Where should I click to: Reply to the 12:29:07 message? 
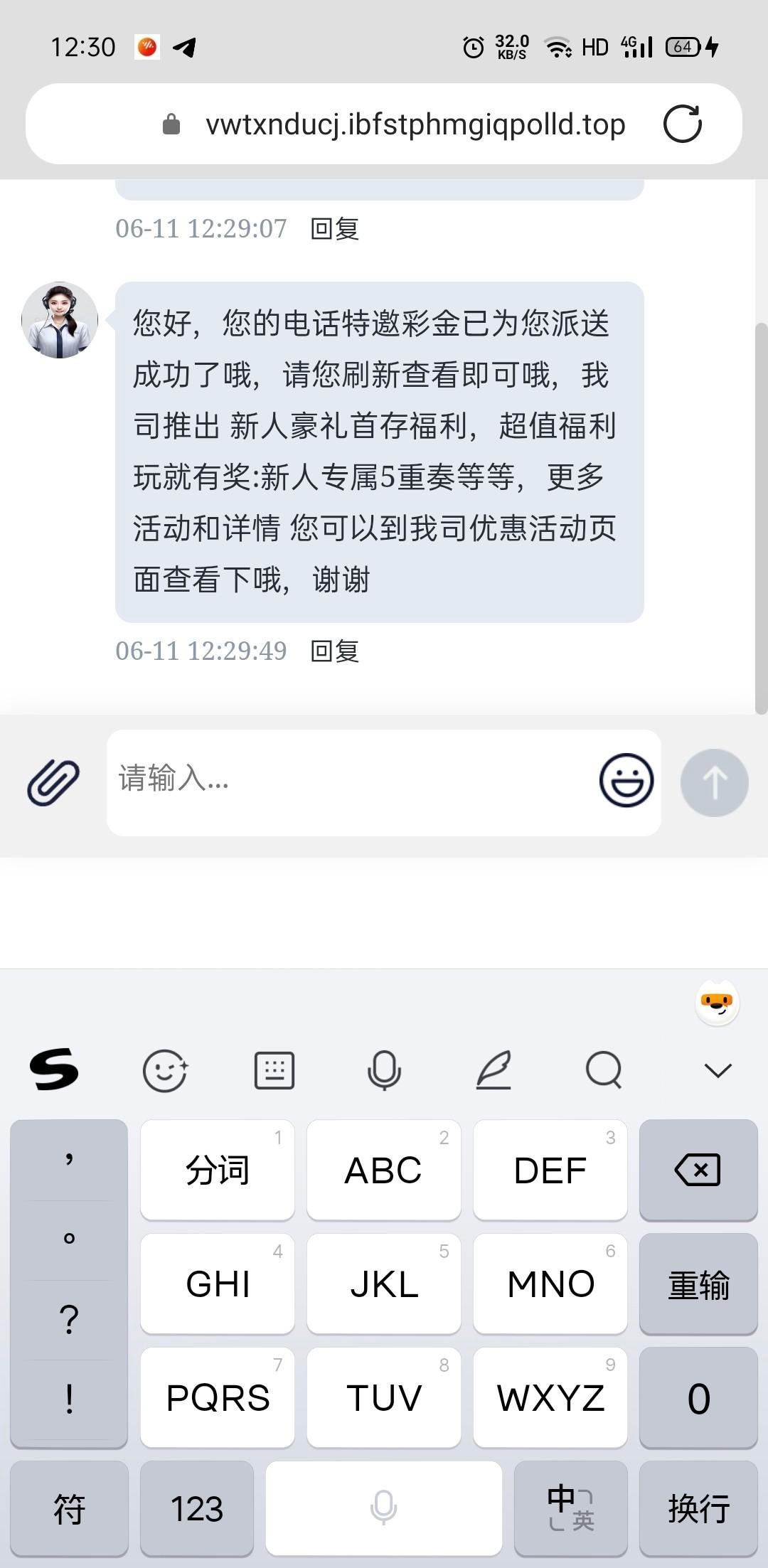click(x=335, y=228)
